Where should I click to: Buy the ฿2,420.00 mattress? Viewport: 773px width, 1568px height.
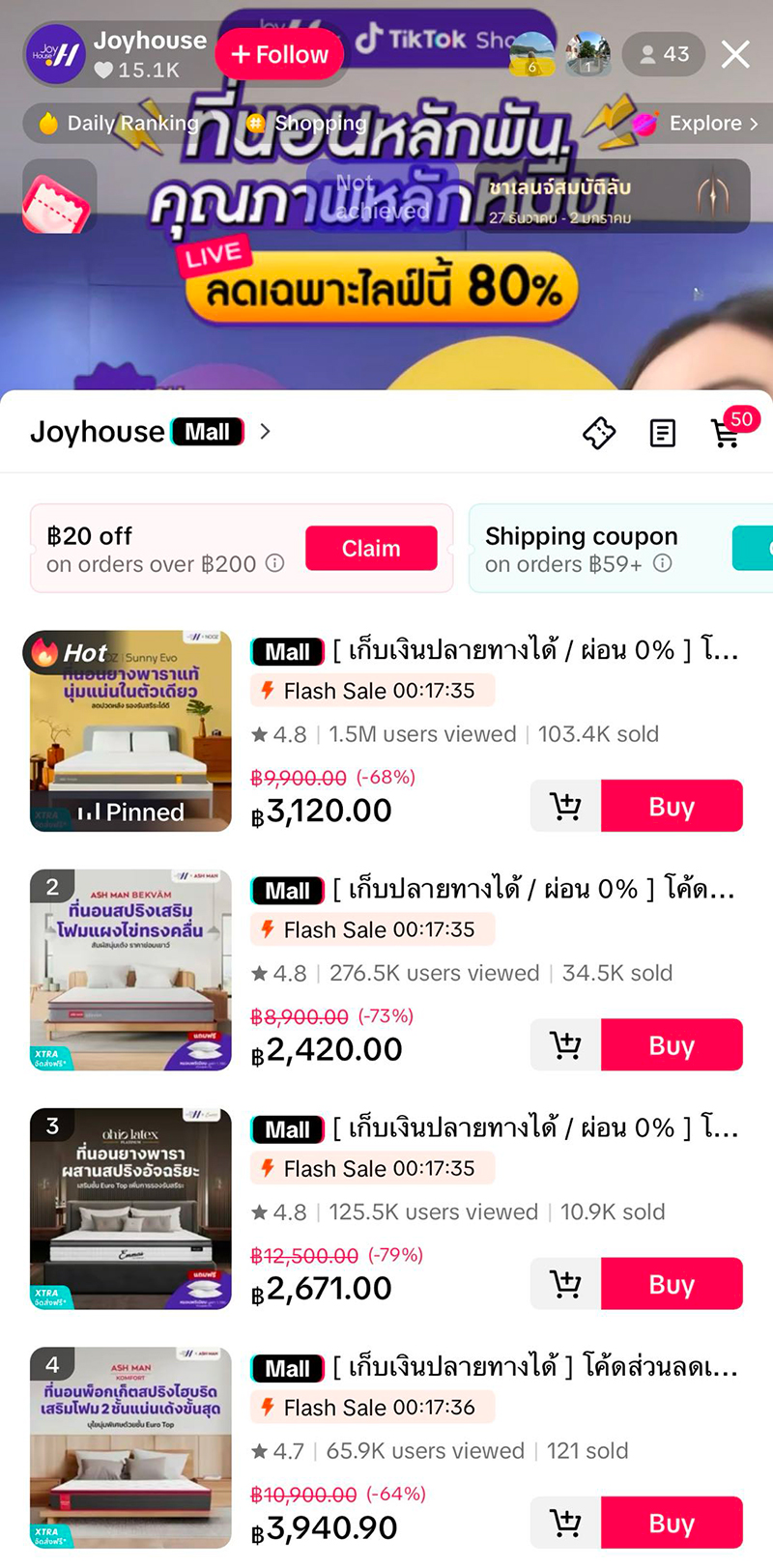672,1044
